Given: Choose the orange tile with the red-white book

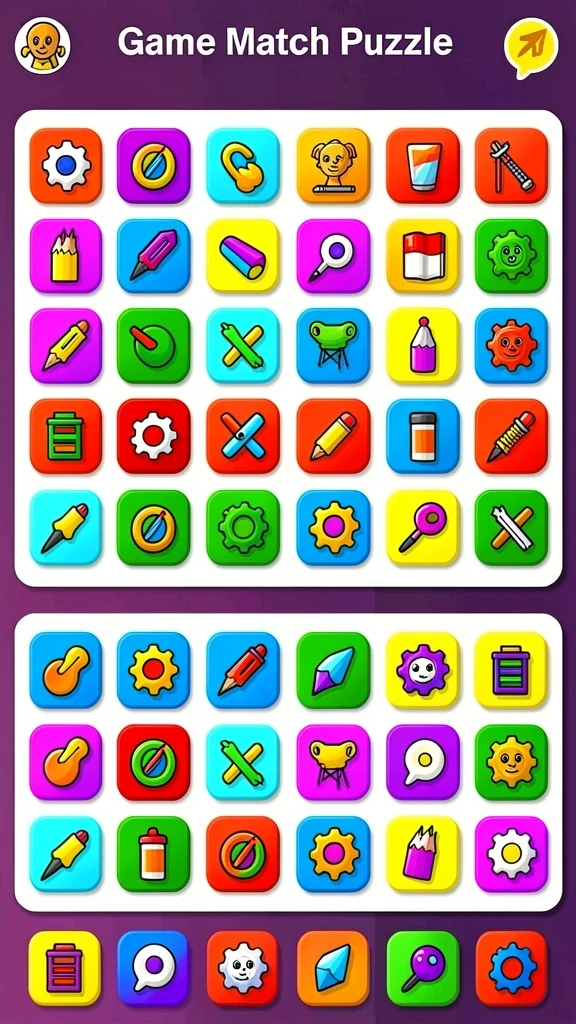Looking at the screenshot, I should tap(423, 256).
